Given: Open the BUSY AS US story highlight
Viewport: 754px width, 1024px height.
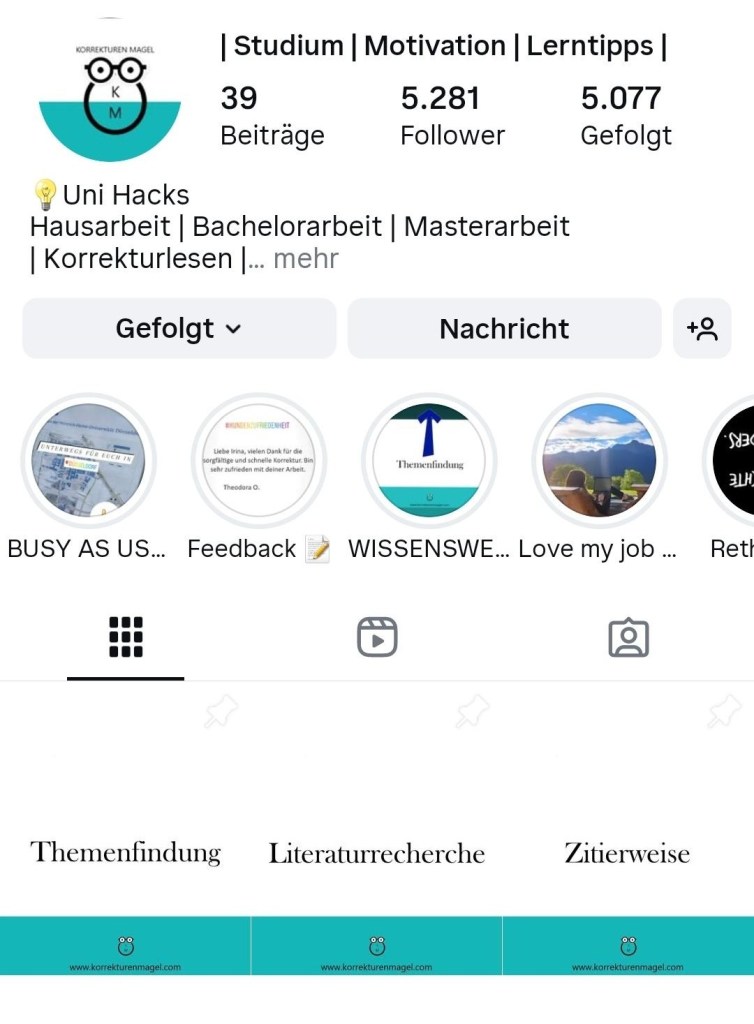Looking at the screenshot, I should click(x=89, y=461).
